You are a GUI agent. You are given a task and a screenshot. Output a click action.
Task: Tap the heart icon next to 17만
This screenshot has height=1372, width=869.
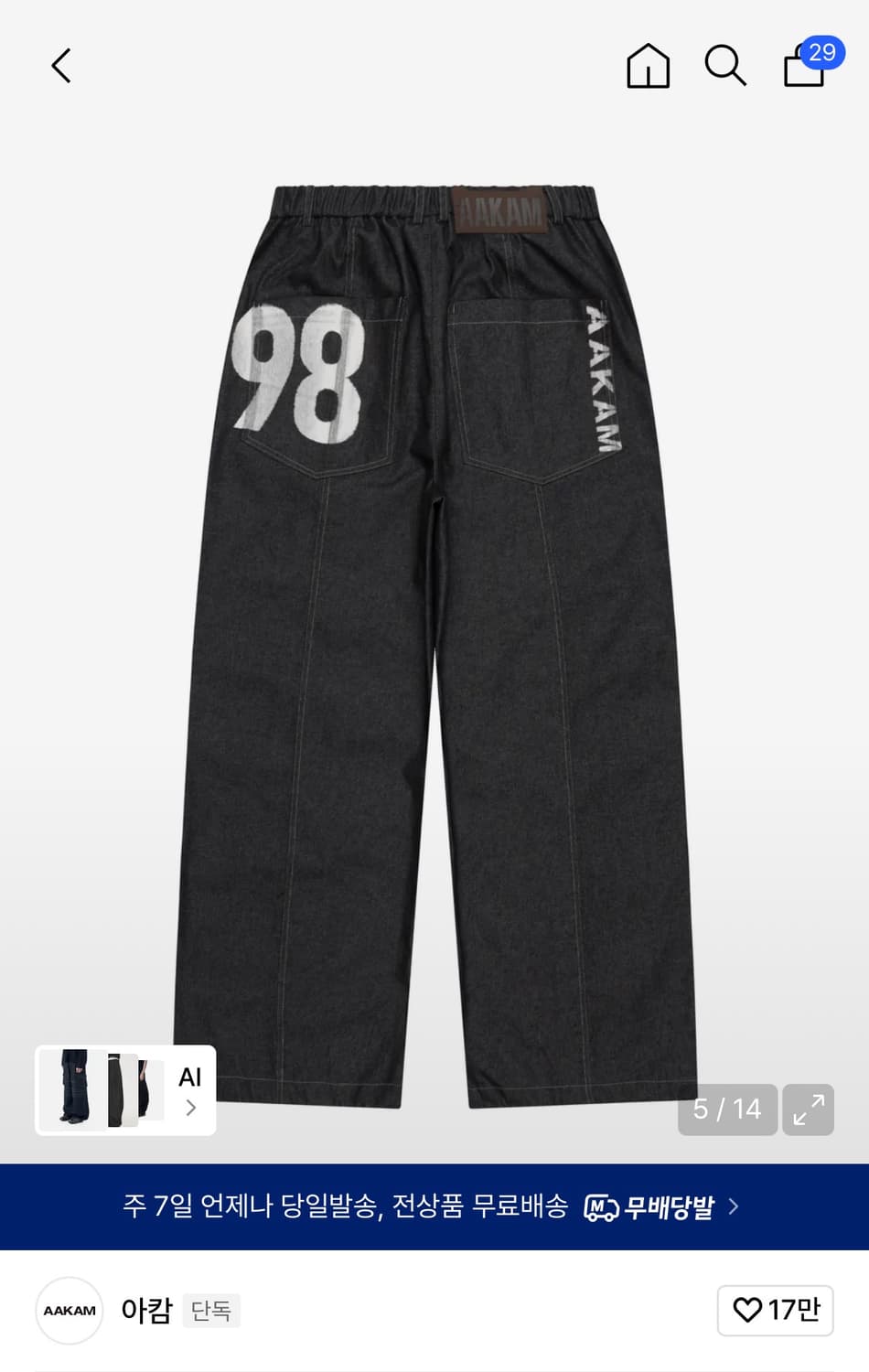748,1310
